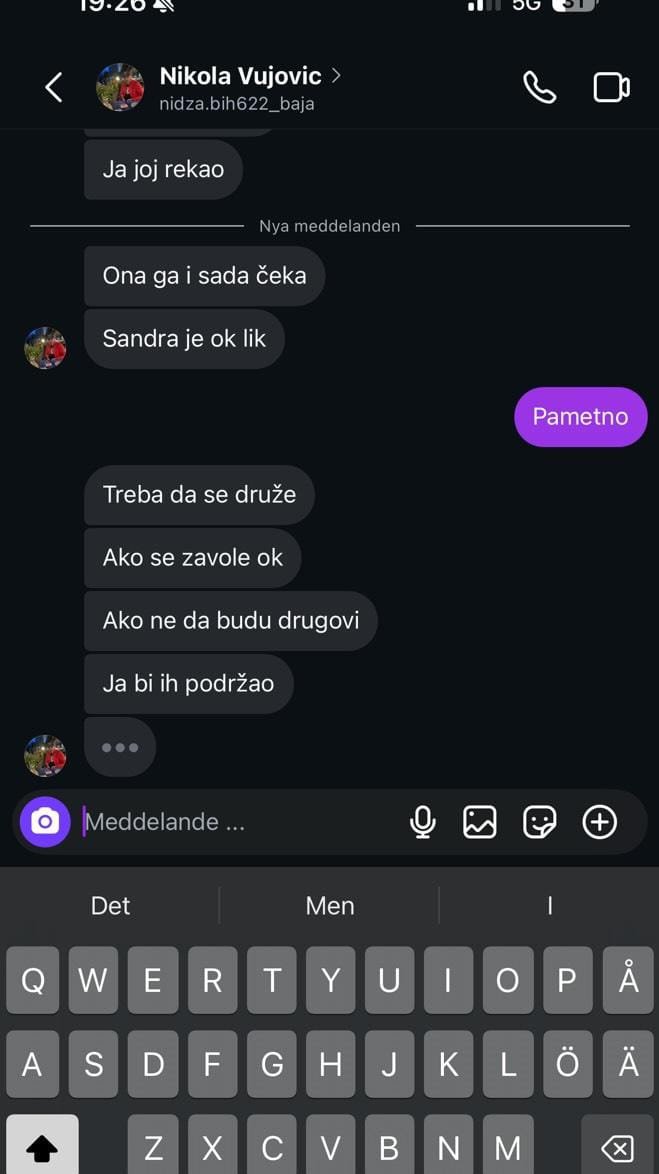Choose the keyboard suggestion "Men"

pyautogui.click(x=330, y=905)
